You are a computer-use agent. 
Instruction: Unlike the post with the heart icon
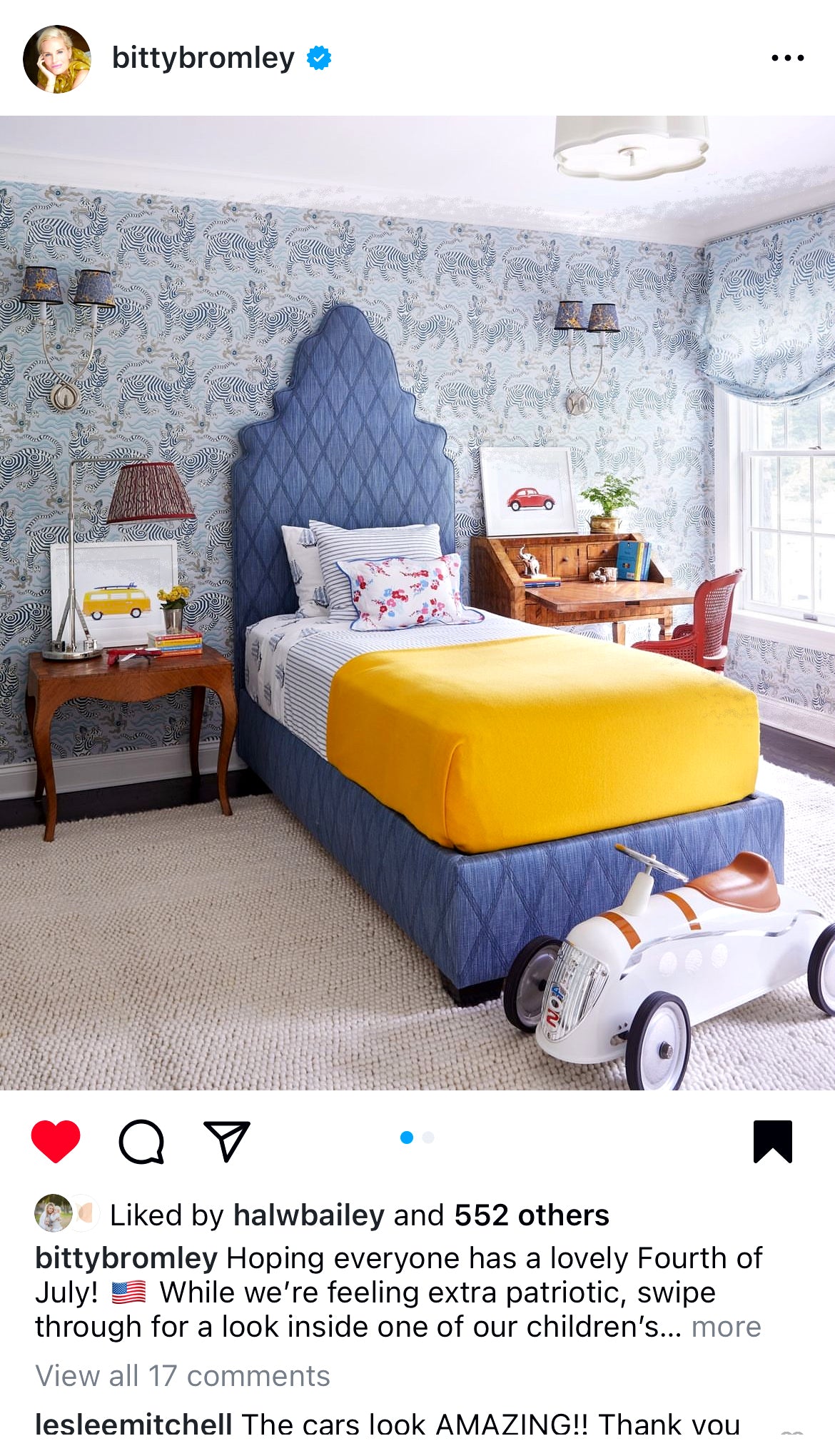click(56, 1140)
